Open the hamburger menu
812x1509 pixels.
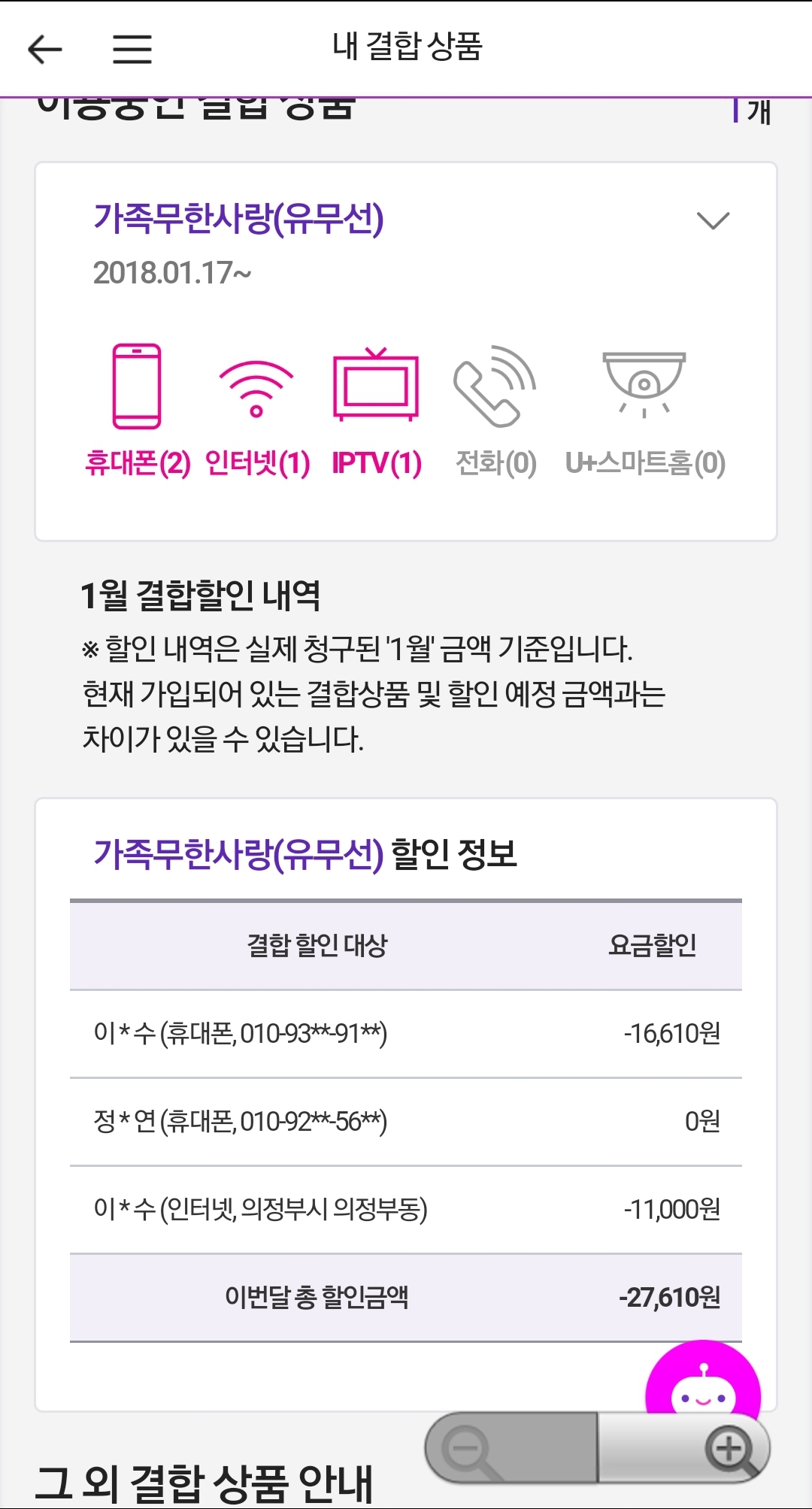tap(132, 50)
